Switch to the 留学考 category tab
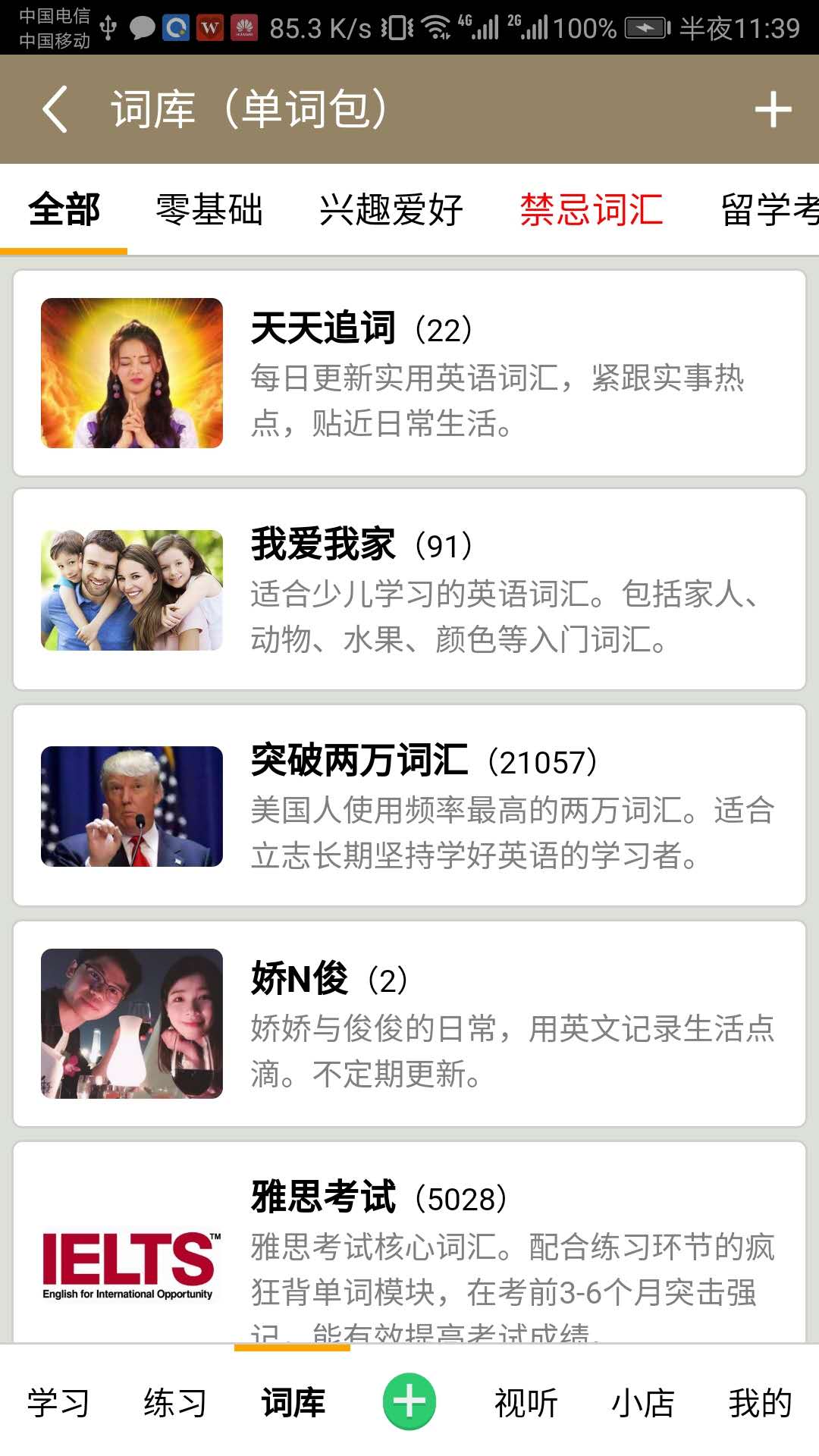The width and height of the screenshot is (819, 1456). [767, 210]
